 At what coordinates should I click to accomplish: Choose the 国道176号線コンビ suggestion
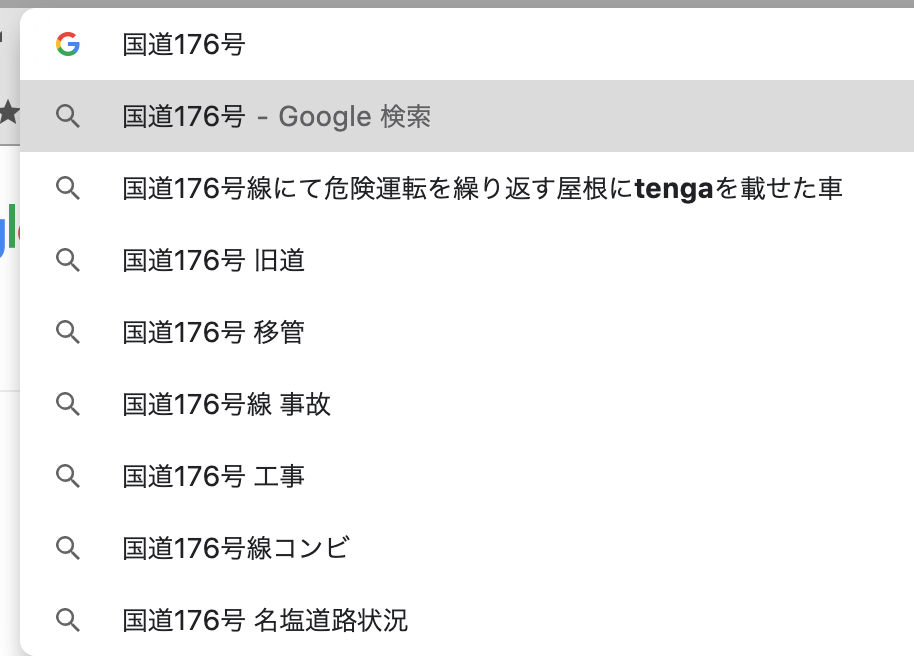click(x=236, y=548)
